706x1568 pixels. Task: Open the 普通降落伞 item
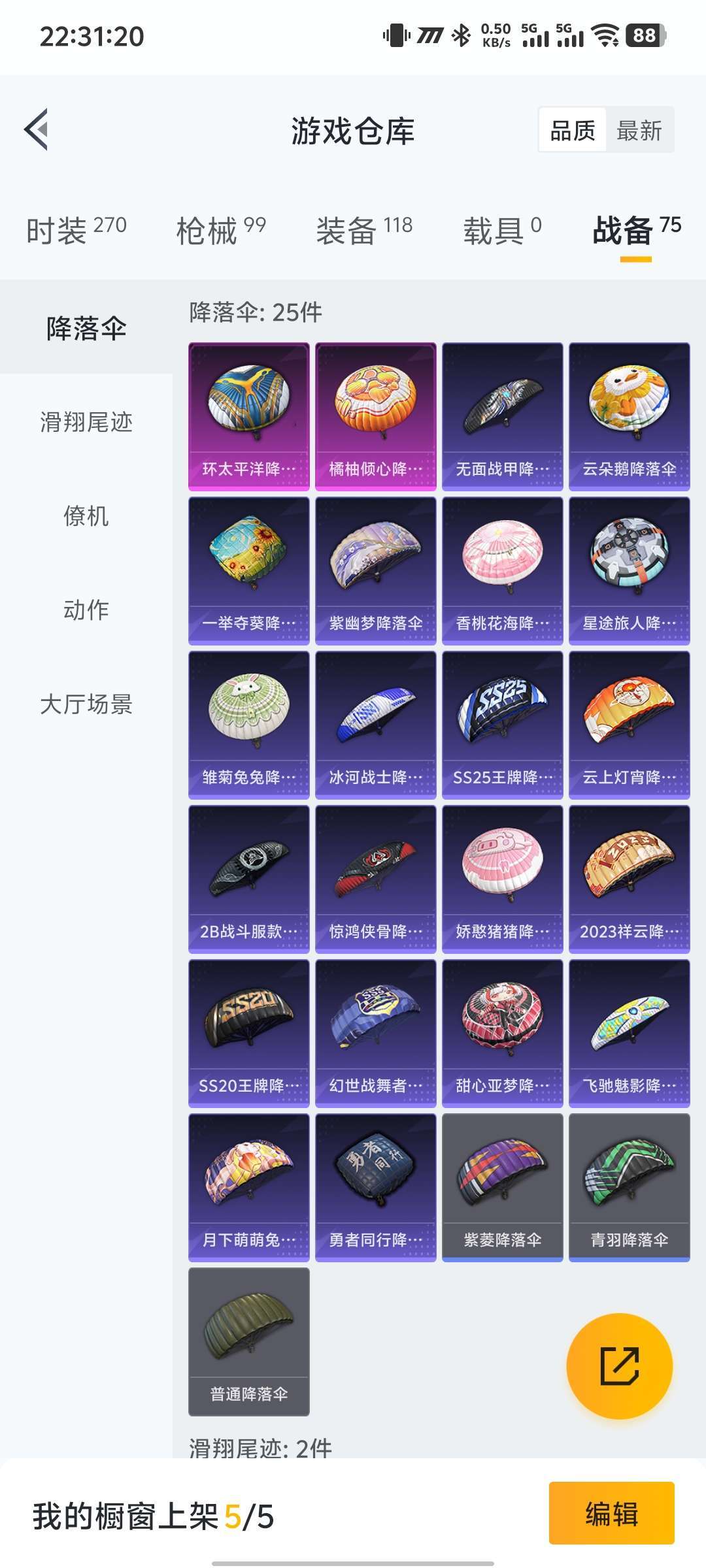249,1341
